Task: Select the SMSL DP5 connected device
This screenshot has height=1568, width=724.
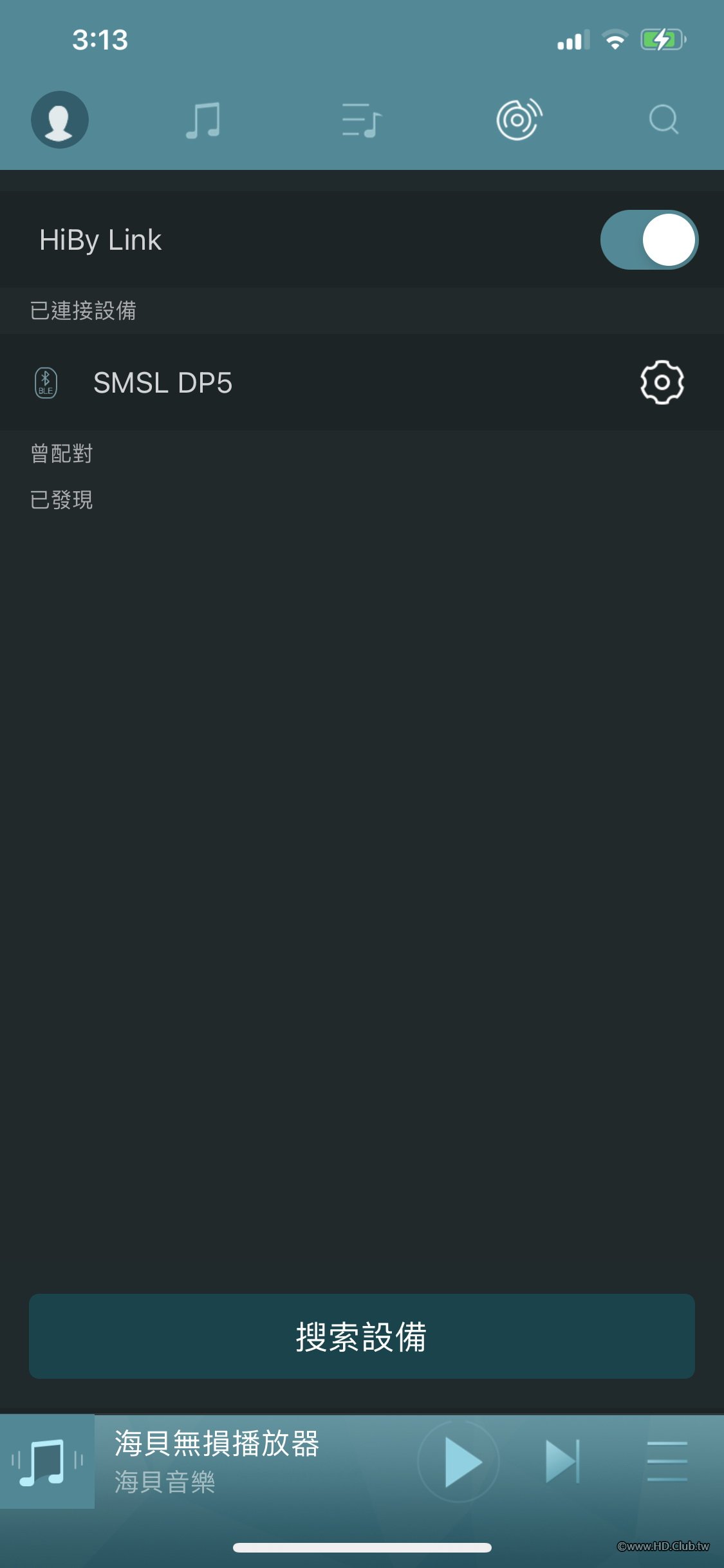Action: 163,383
